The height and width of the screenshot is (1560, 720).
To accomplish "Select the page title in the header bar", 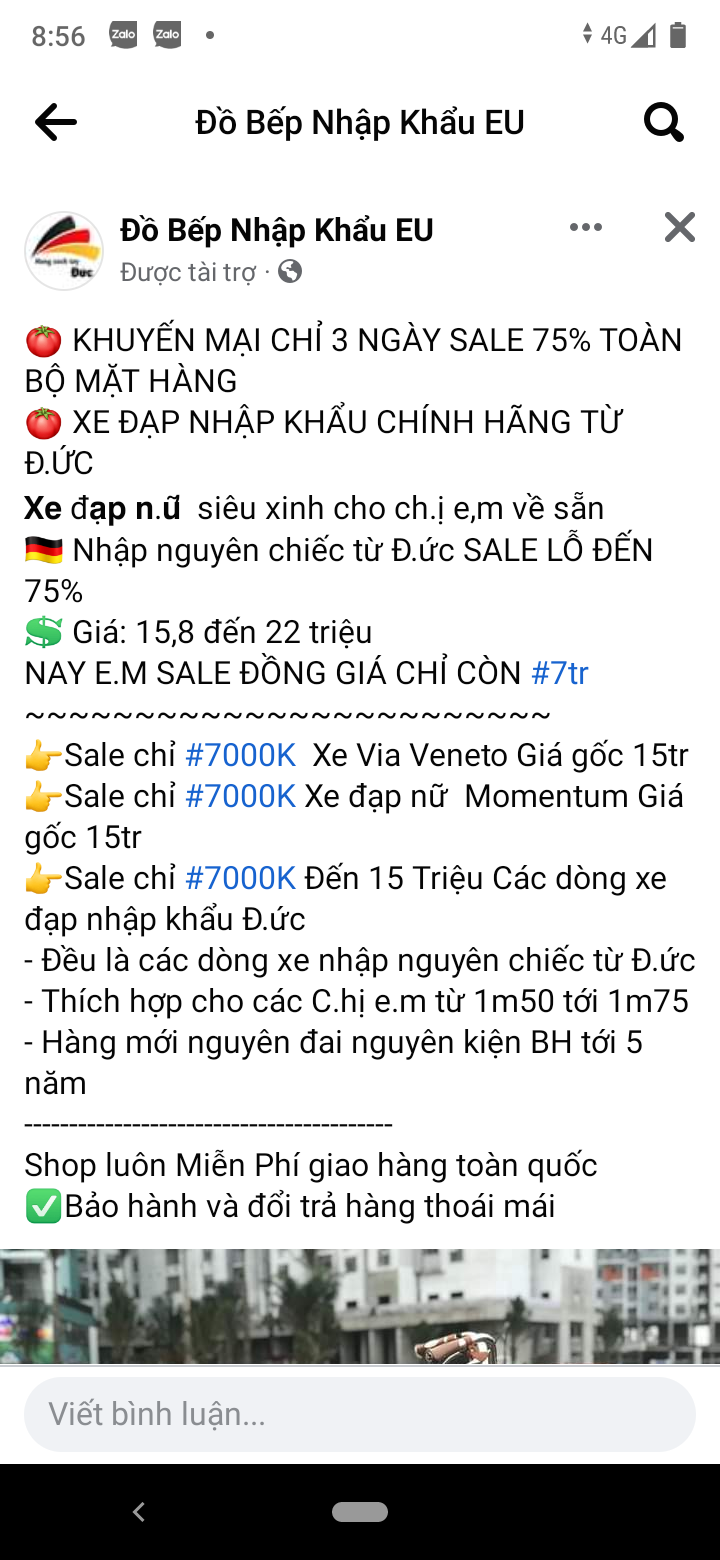I will pyautogui.click(x=360, y=121).
